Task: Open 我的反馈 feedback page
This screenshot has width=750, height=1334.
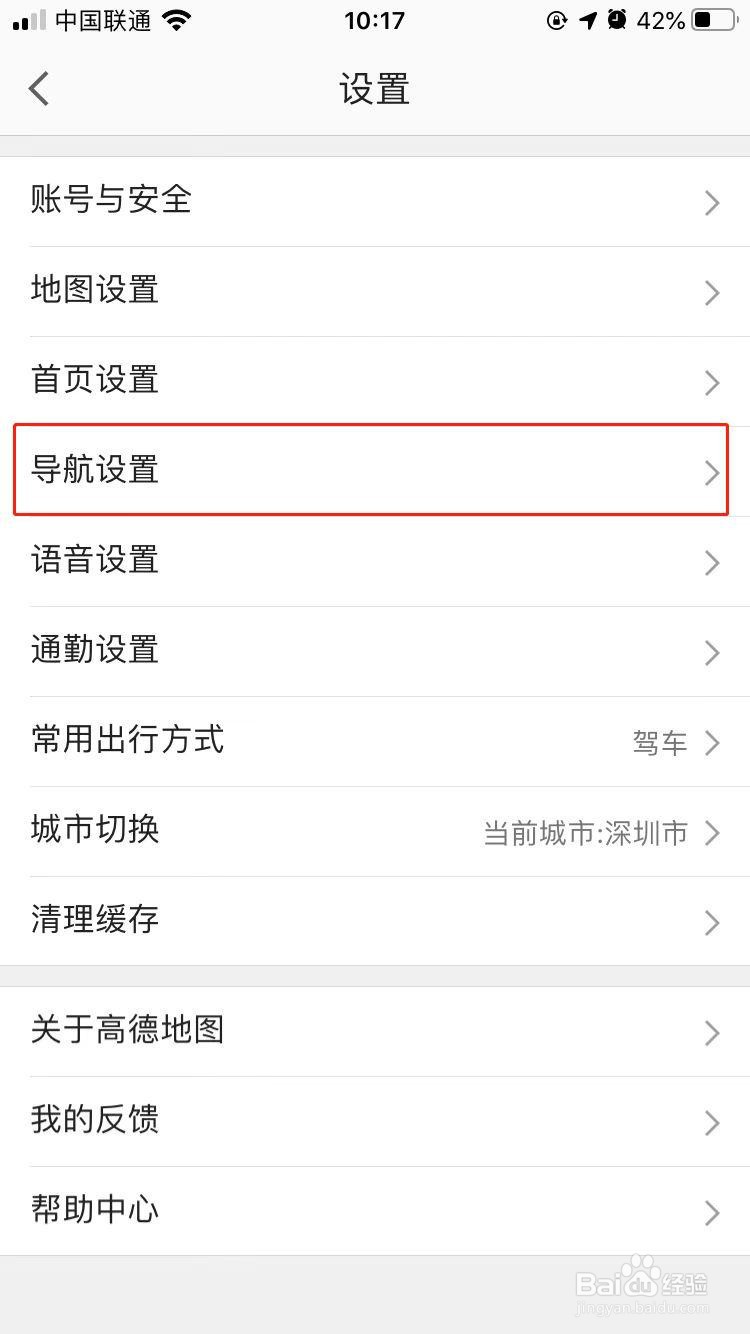Action: [x=94, y=1121]
